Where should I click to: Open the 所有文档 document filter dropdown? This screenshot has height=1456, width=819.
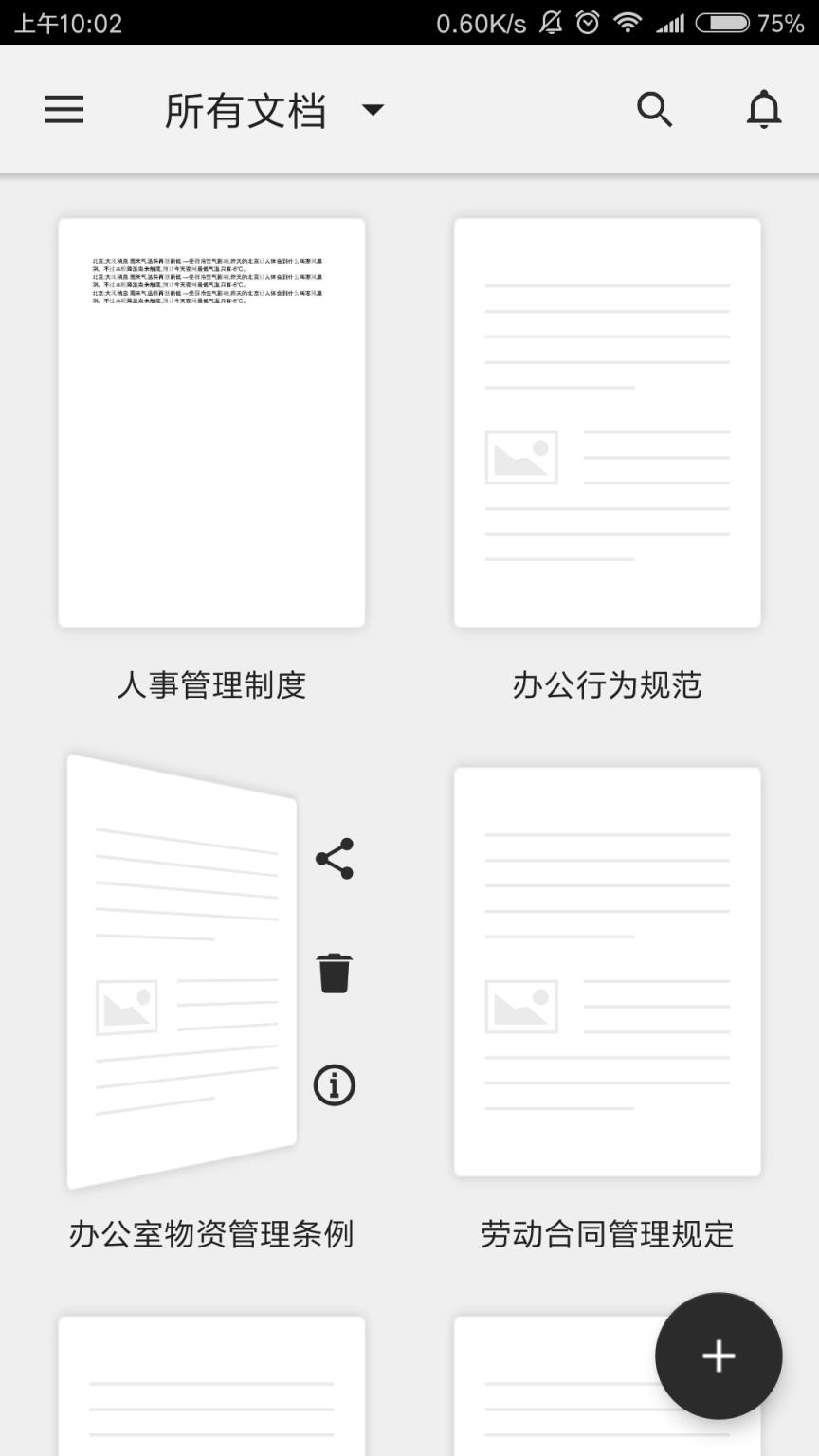point(247,109)
